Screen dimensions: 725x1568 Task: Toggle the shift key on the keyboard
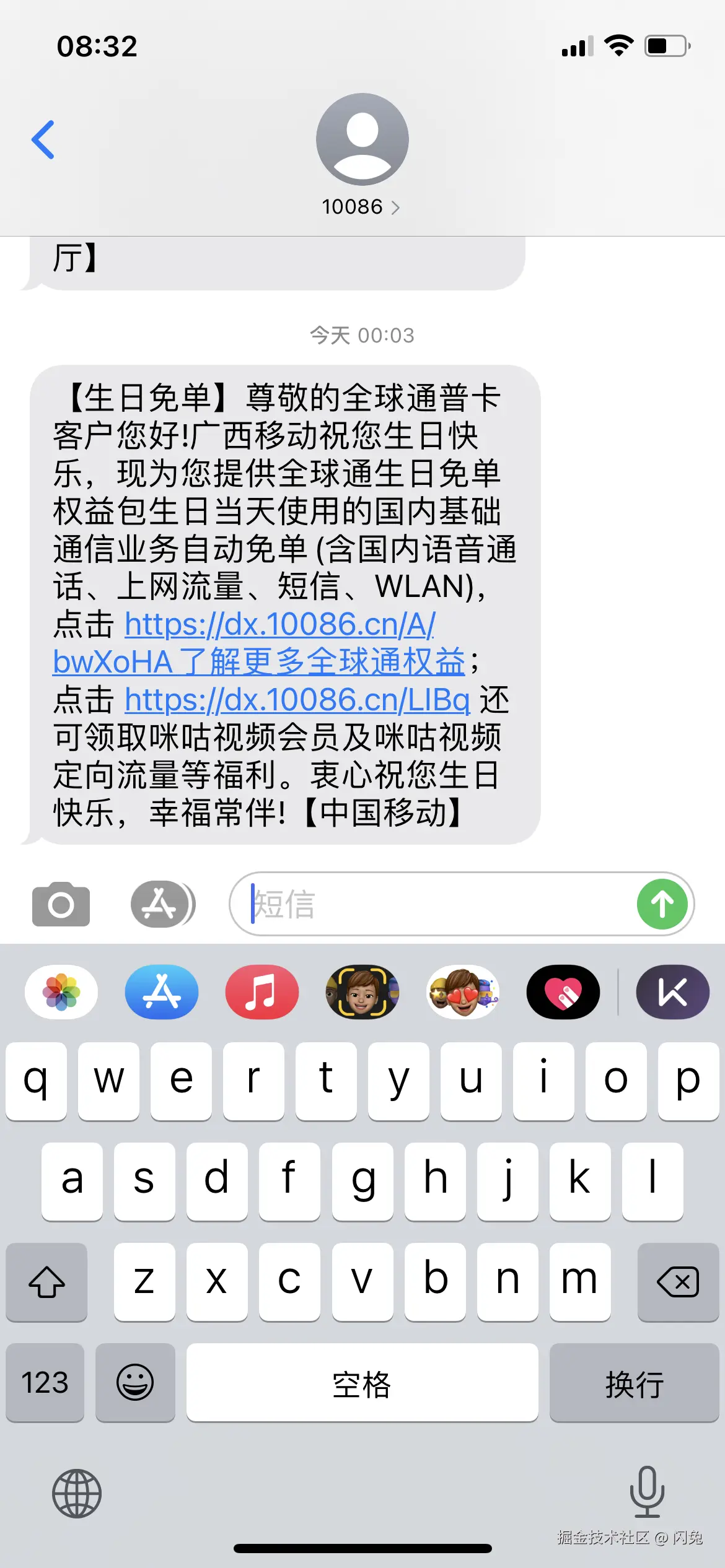pos(46,1283)
